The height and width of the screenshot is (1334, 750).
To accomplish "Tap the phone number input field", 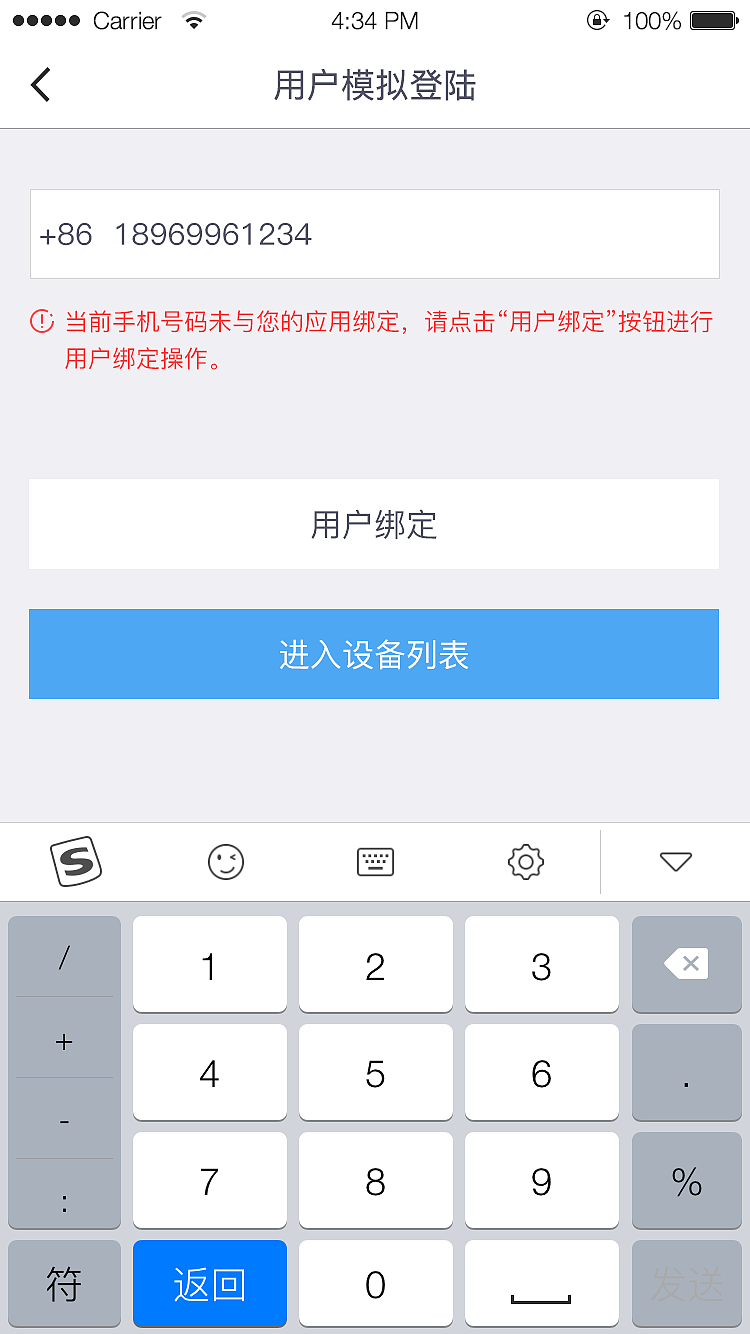I will click(x=375, y=234).
